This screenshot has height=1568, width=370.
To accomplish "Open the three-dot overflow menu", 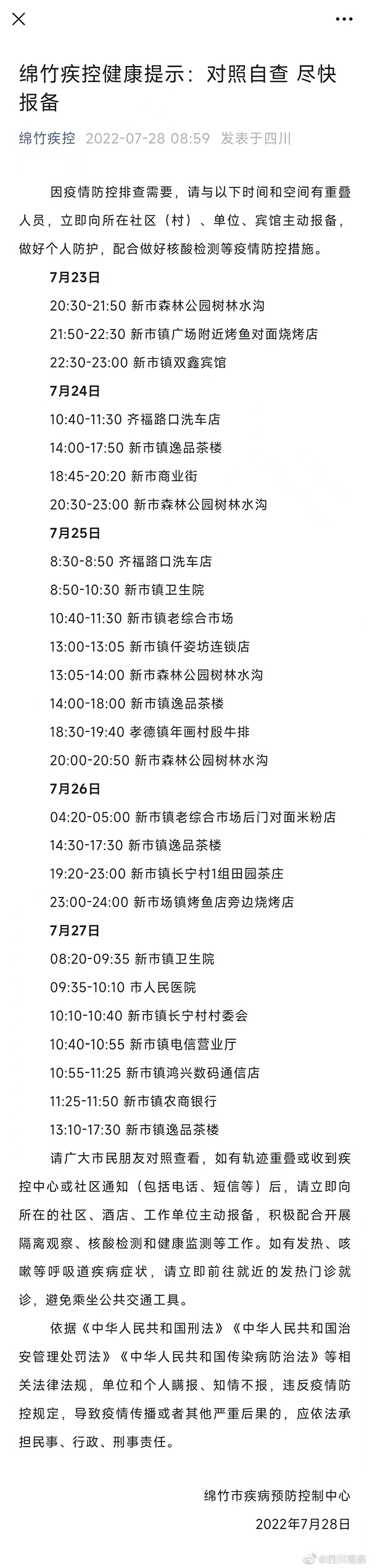I will point(343,19).
